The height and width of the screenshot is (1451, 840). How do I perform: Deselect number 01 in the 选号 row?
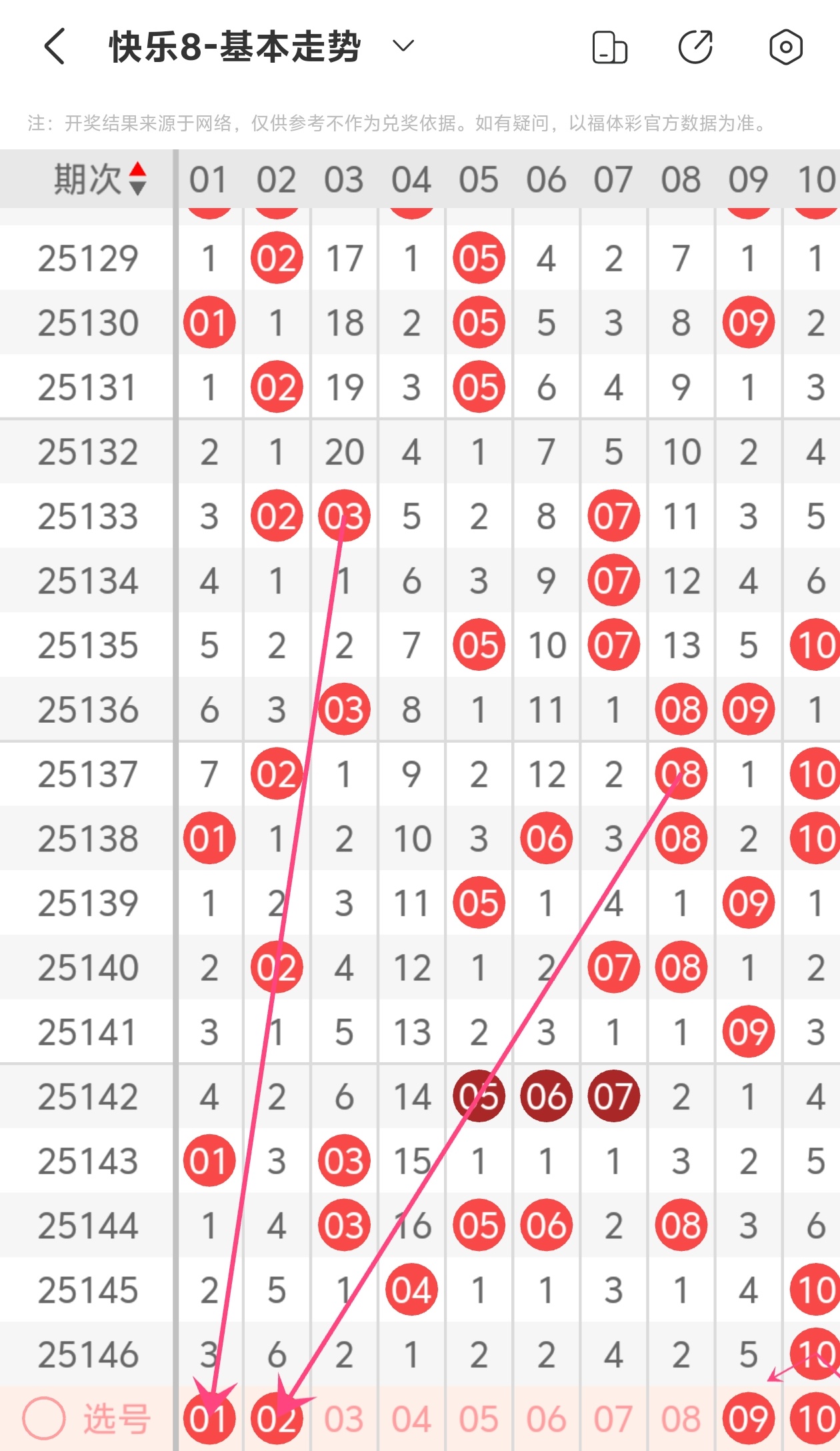[x=209, y=1418]
